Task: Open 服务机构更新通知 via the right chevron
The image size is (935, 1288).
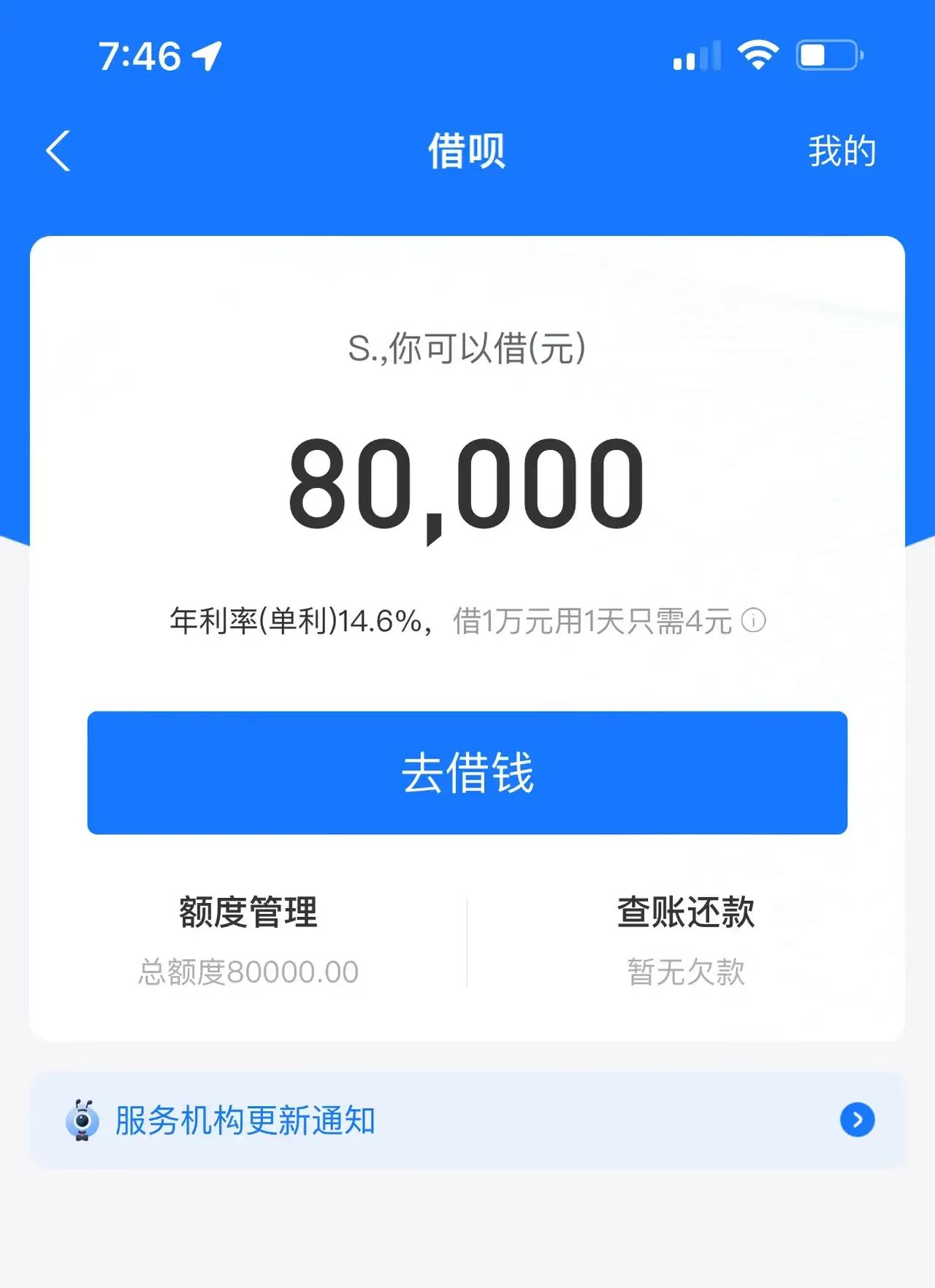Action: tap(858, 1120)
